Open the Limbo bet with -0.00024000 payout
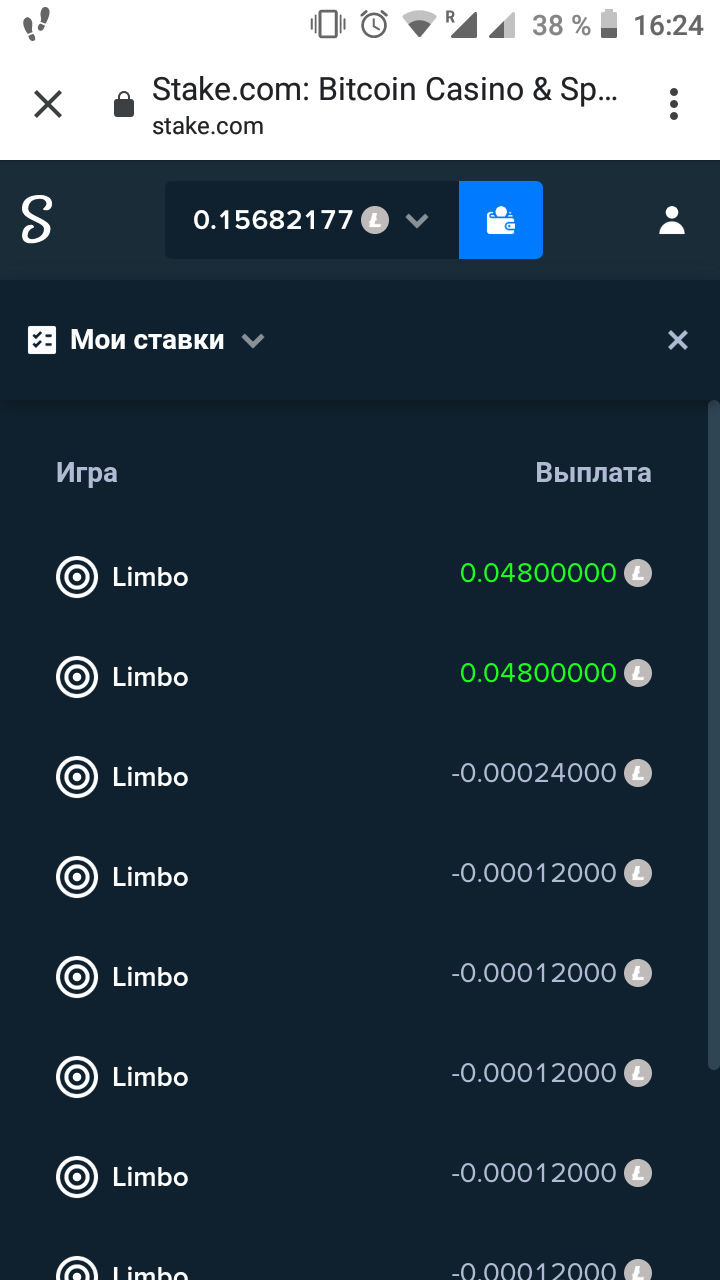720x1280 pixels. coord(354,776)
